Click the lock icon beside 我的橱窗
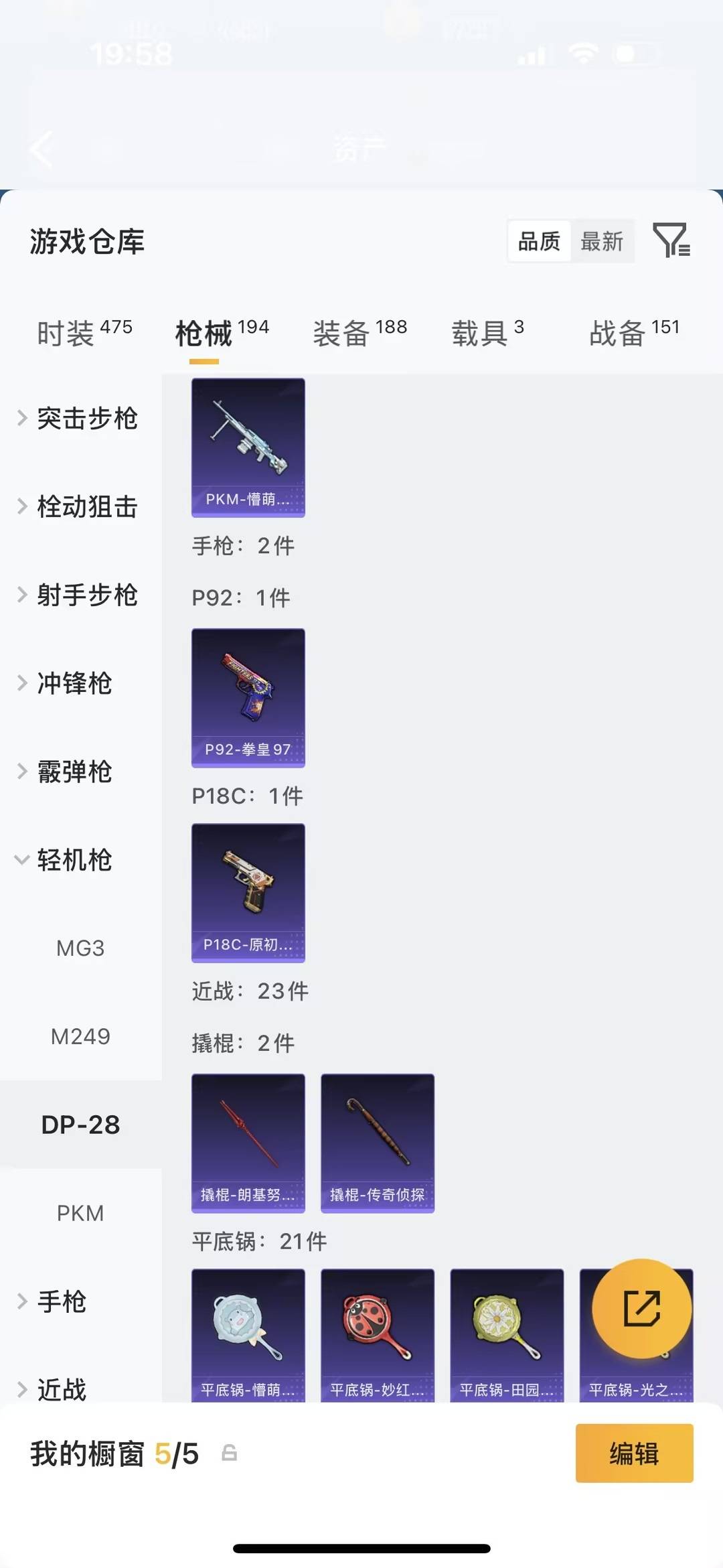723x1568 pixels. (x=229, y=1455)
